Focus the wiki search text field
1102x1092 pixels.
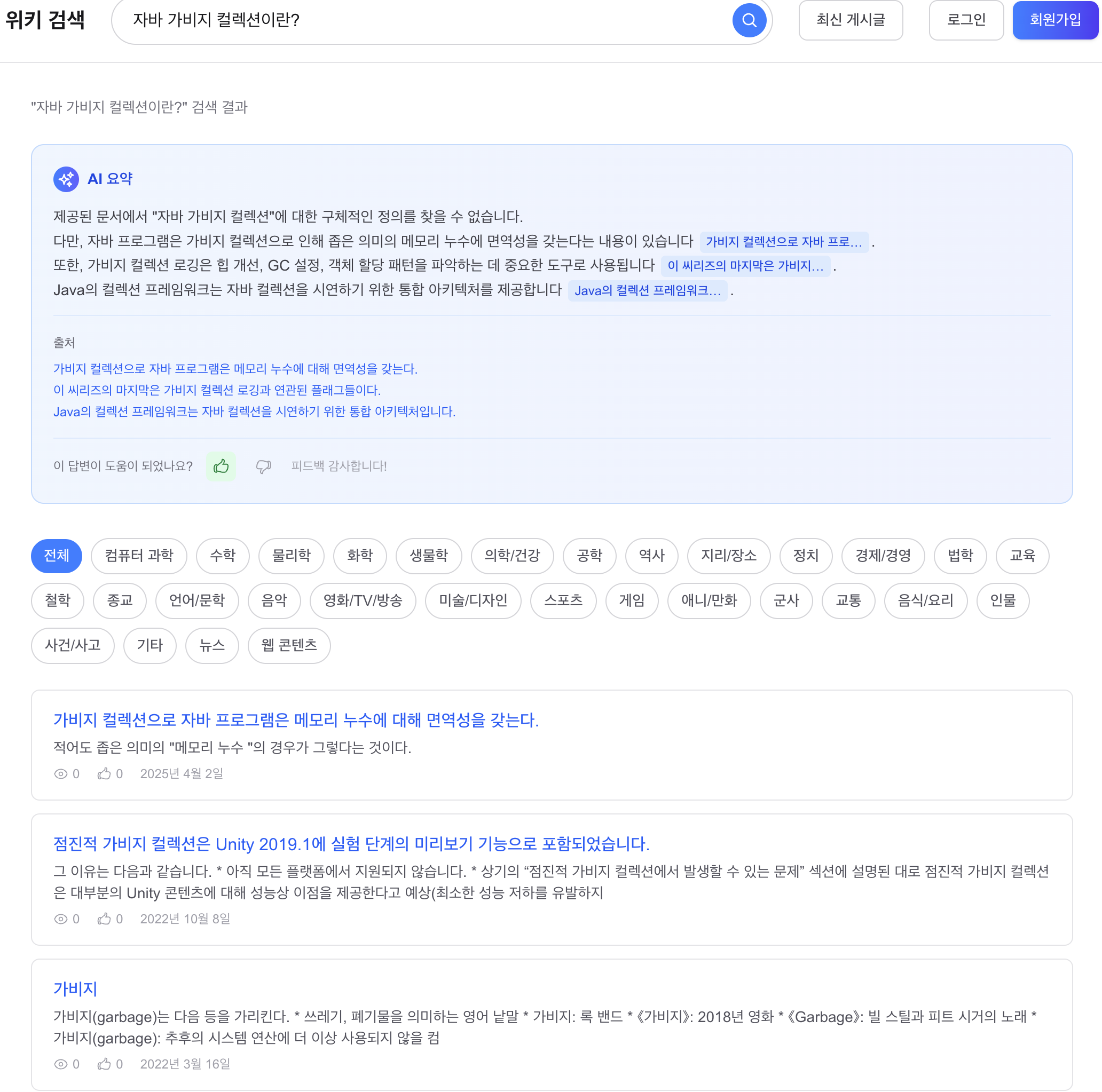pyautogui.click(x=422, y=20)
